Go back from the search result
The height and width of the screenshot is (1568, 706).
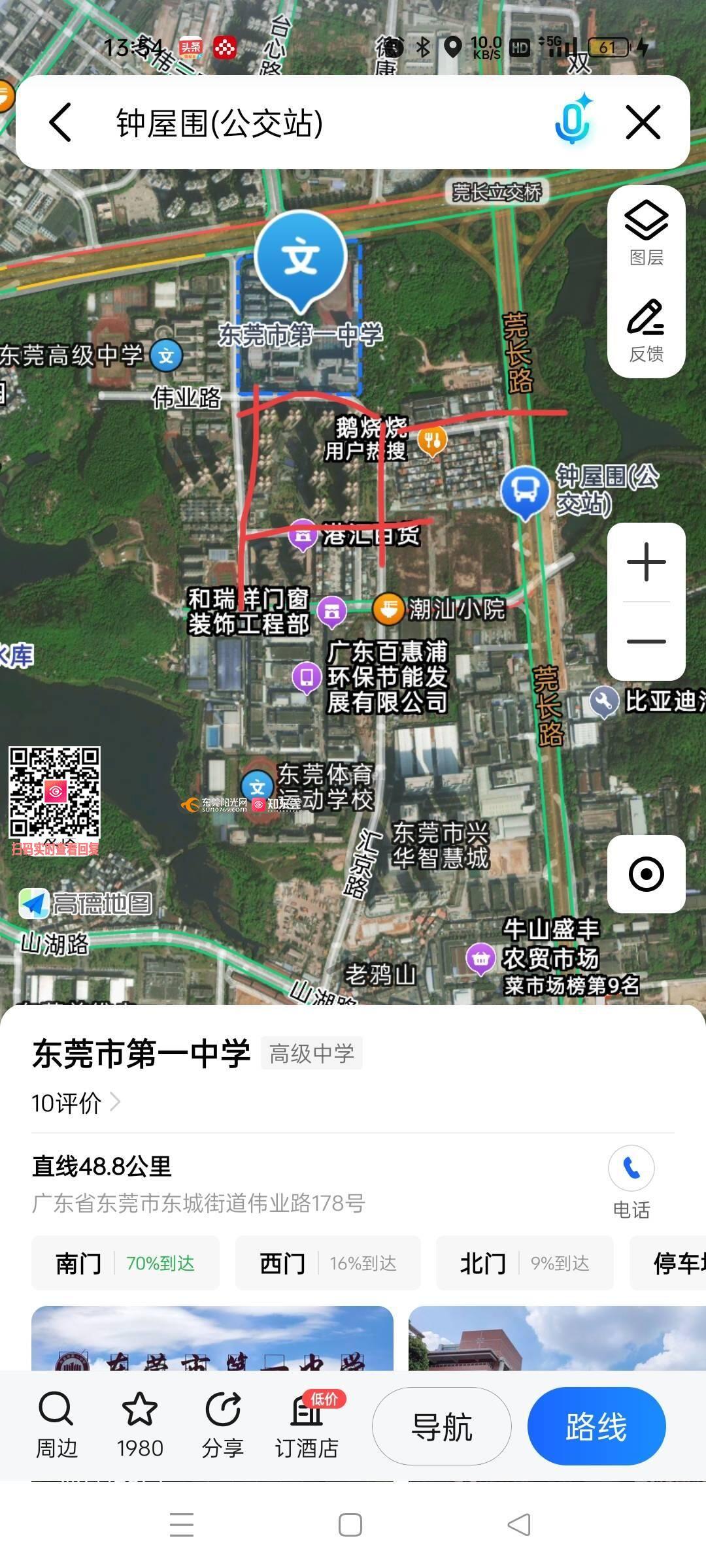(x=61, y=122)
